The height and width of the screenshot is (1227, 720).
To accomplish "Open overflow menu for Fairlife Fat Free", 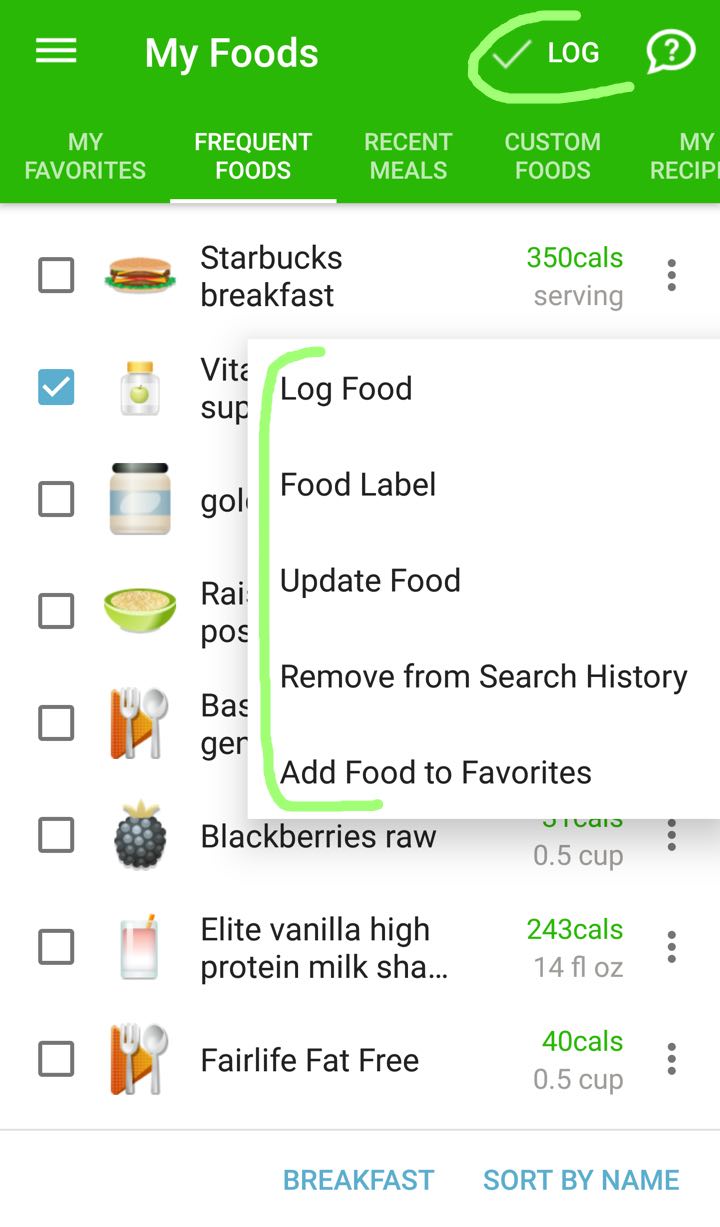I will (x=671, y=1059).
